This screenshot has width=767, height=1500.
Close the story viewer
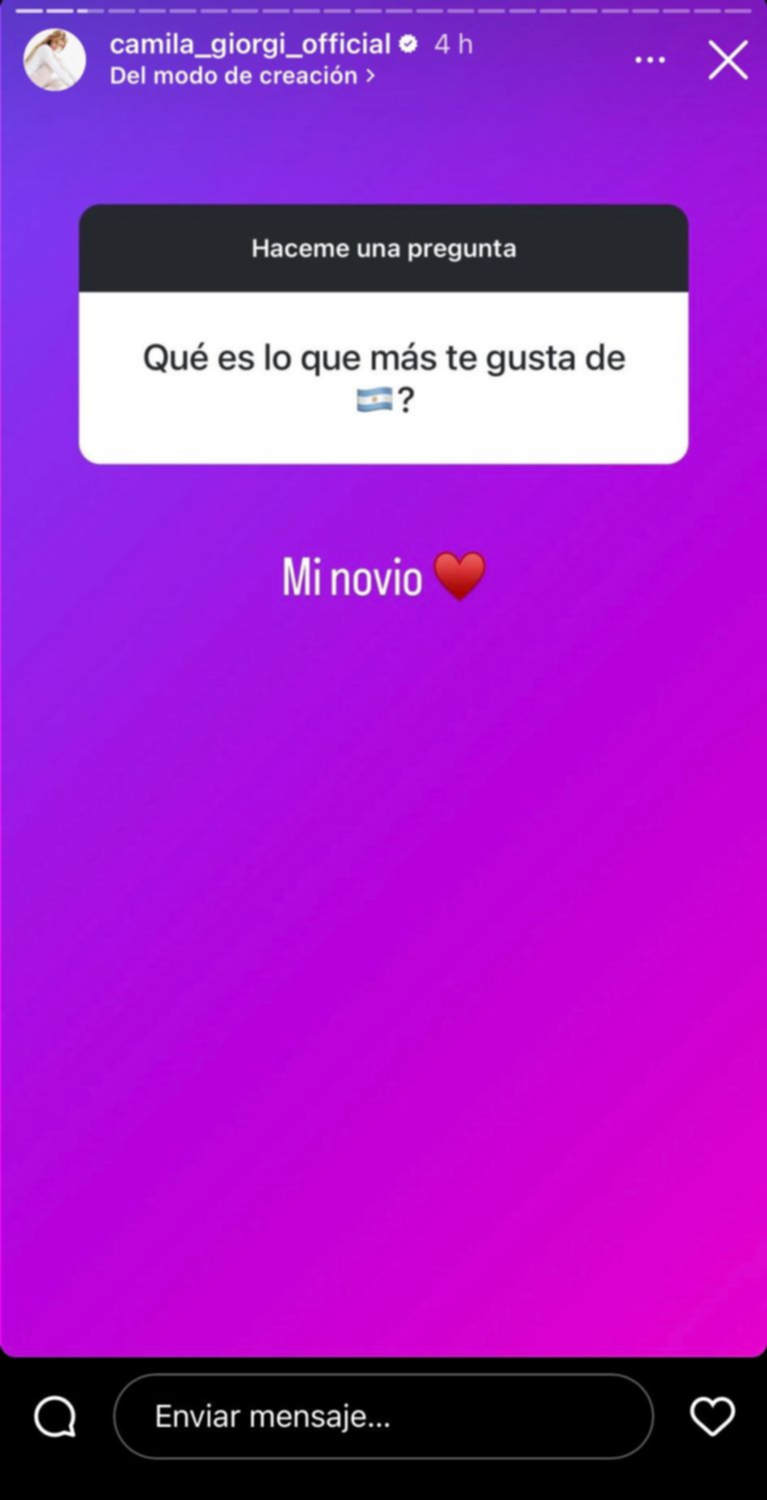point(728,60)
